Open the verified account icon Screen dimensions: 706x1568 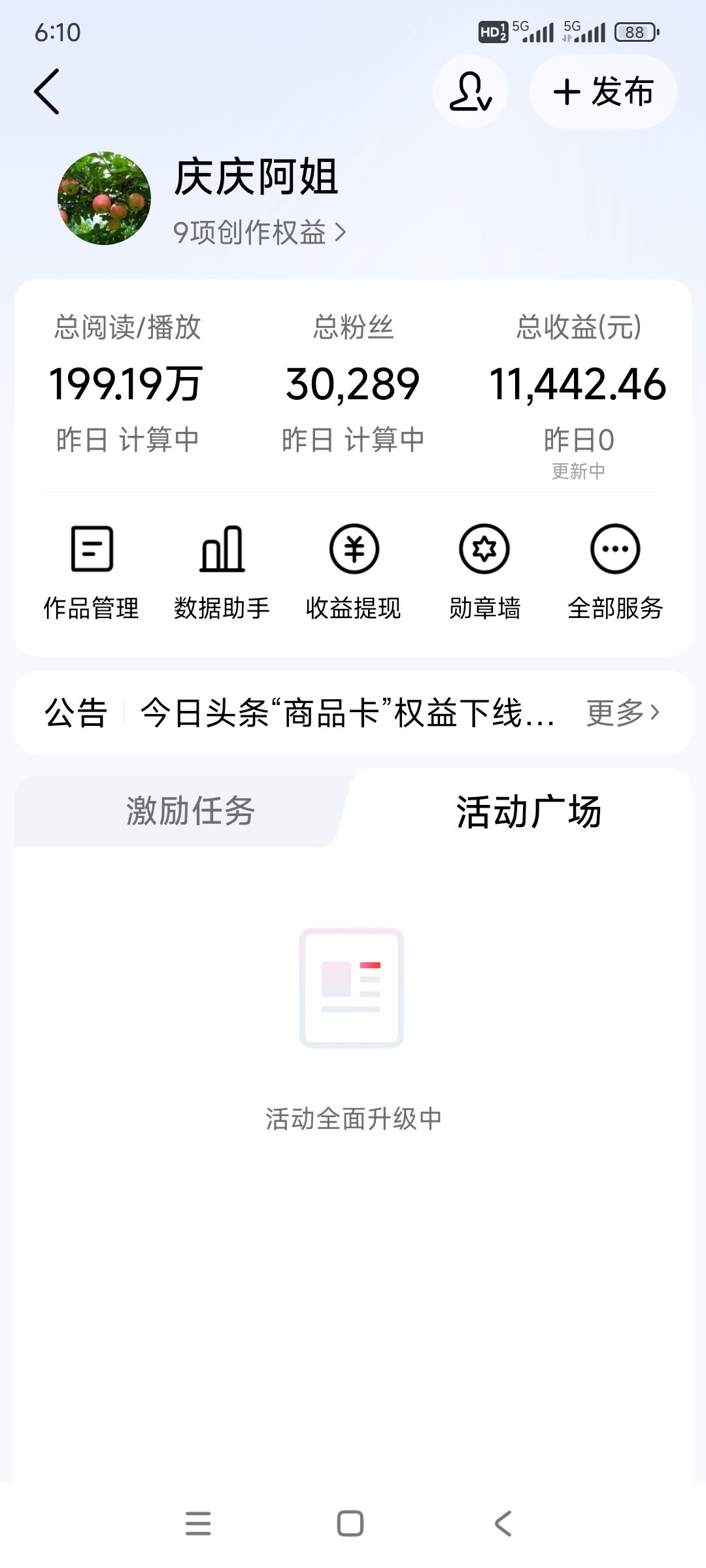[x=470, y=91]
